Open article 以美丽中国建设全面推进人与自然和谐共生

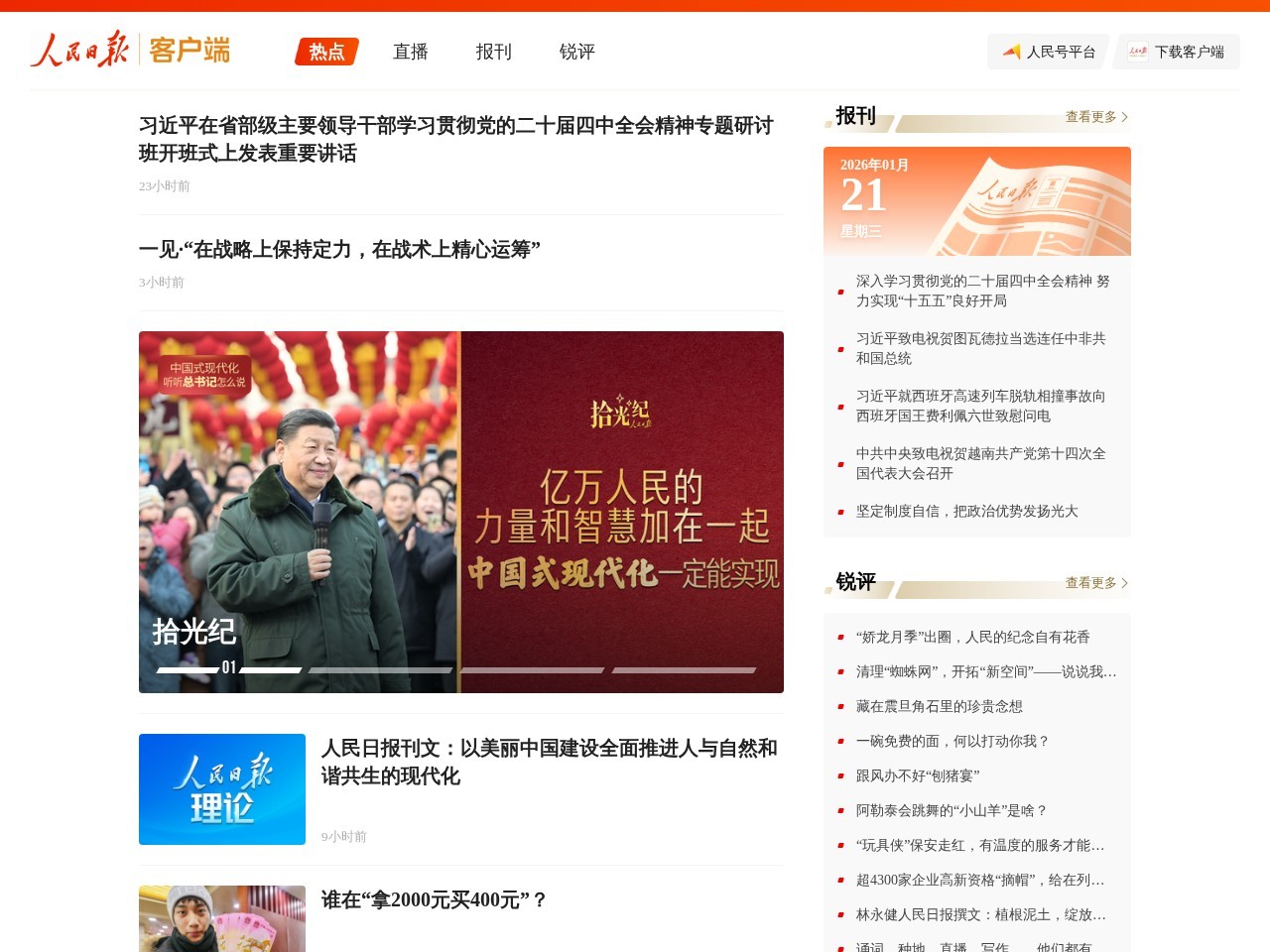[549, 762]
